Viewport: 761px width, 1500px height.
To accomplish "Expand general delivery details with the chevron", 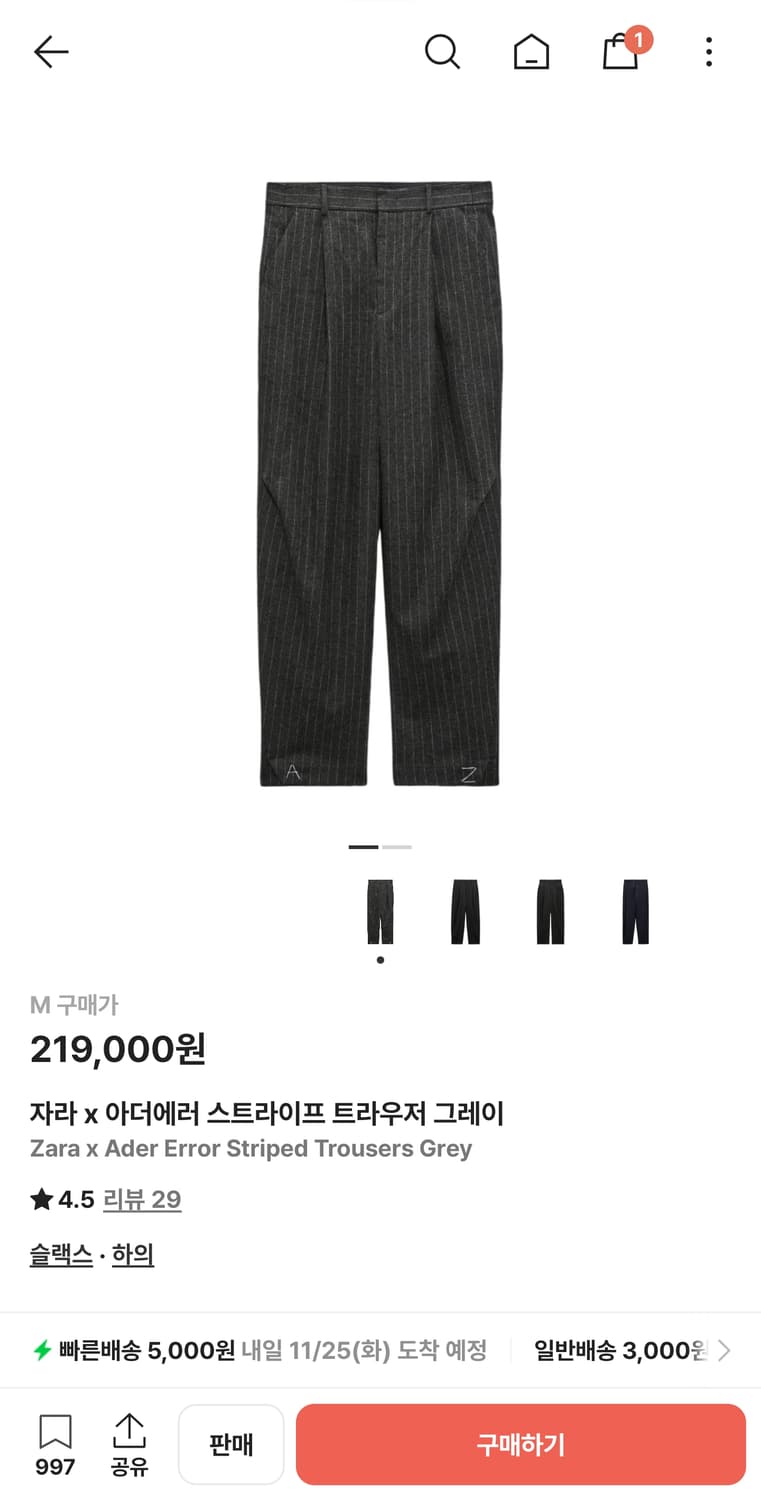I will (724, 1349).
